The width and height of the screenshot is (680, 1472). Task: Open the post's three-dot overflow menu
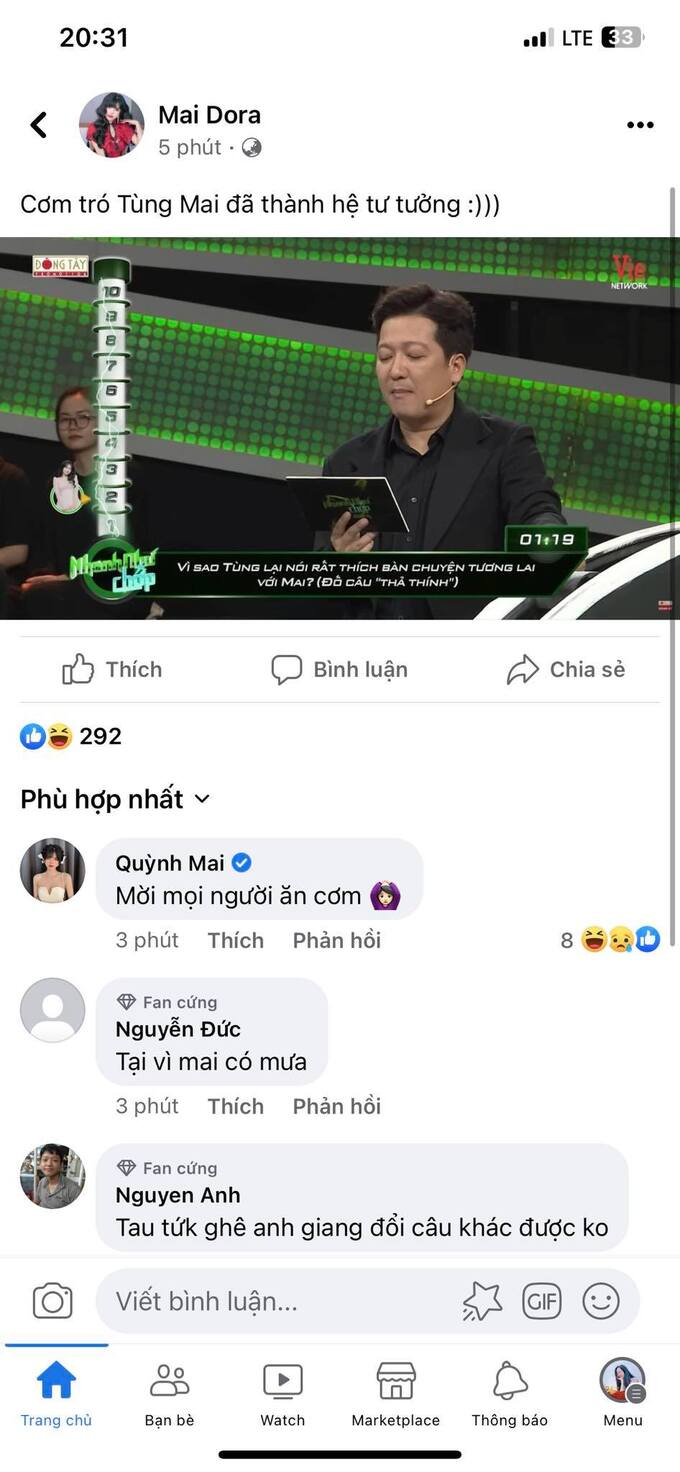pos(640,125)
